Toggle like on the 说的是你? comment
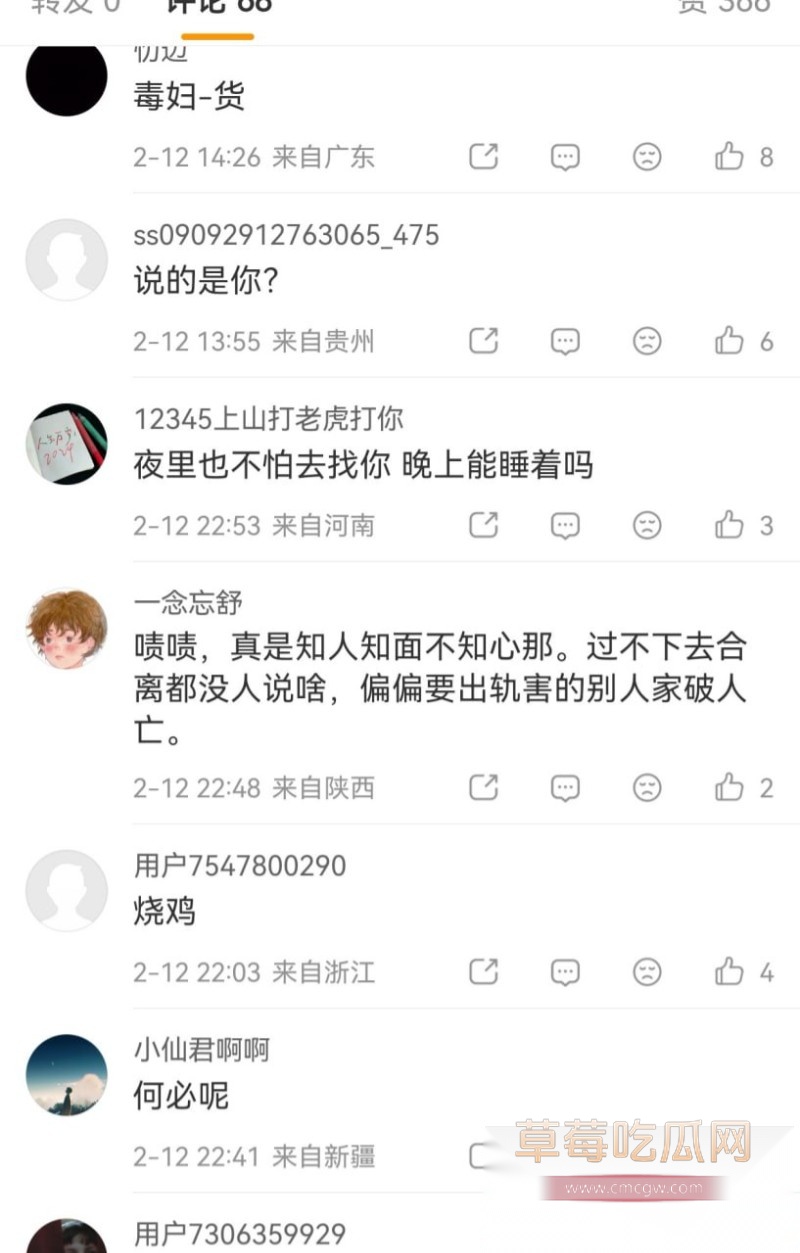 click(731, 341)
